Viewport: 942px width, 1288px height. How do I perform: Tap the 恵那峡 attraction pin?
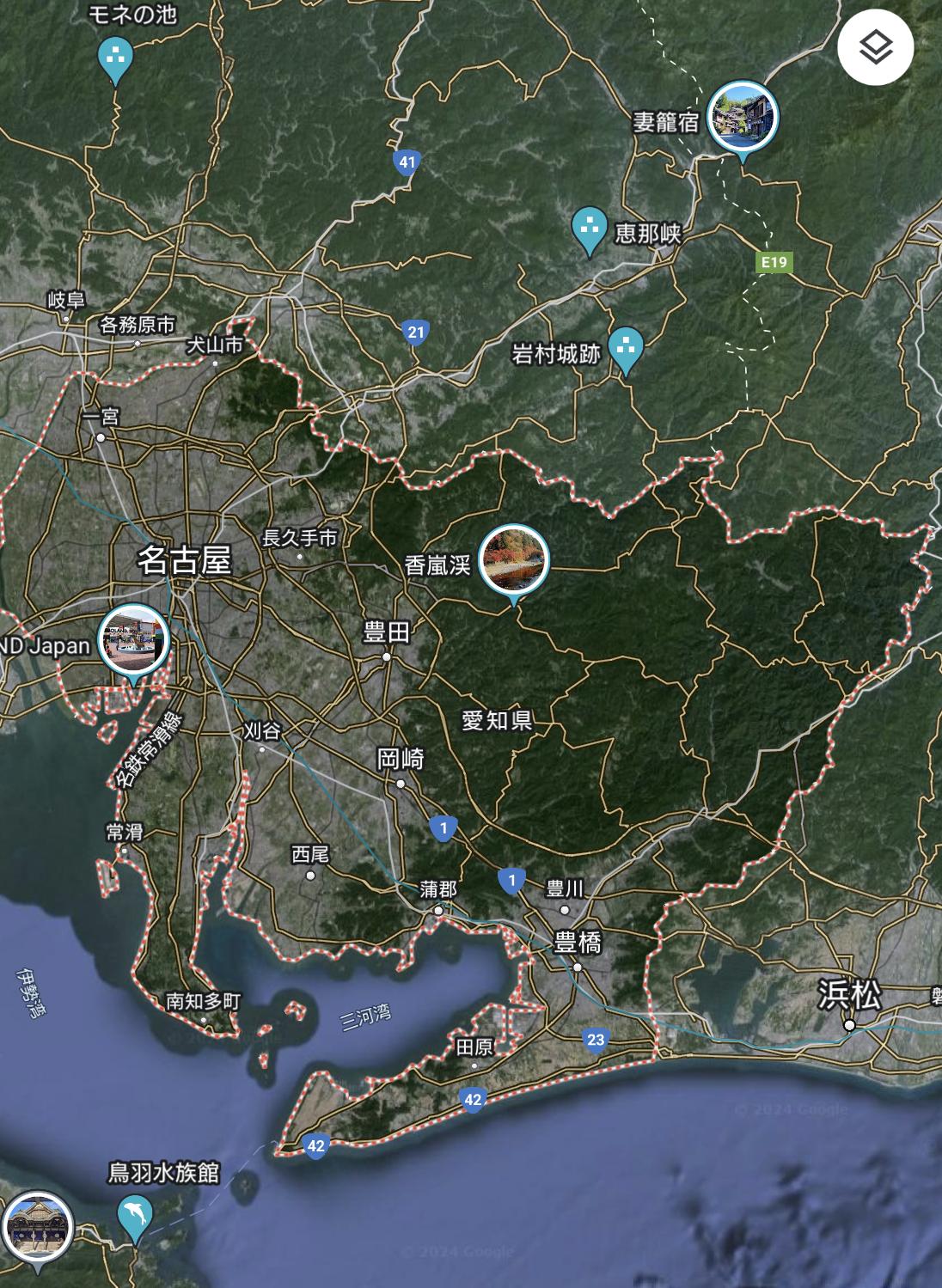589,229
